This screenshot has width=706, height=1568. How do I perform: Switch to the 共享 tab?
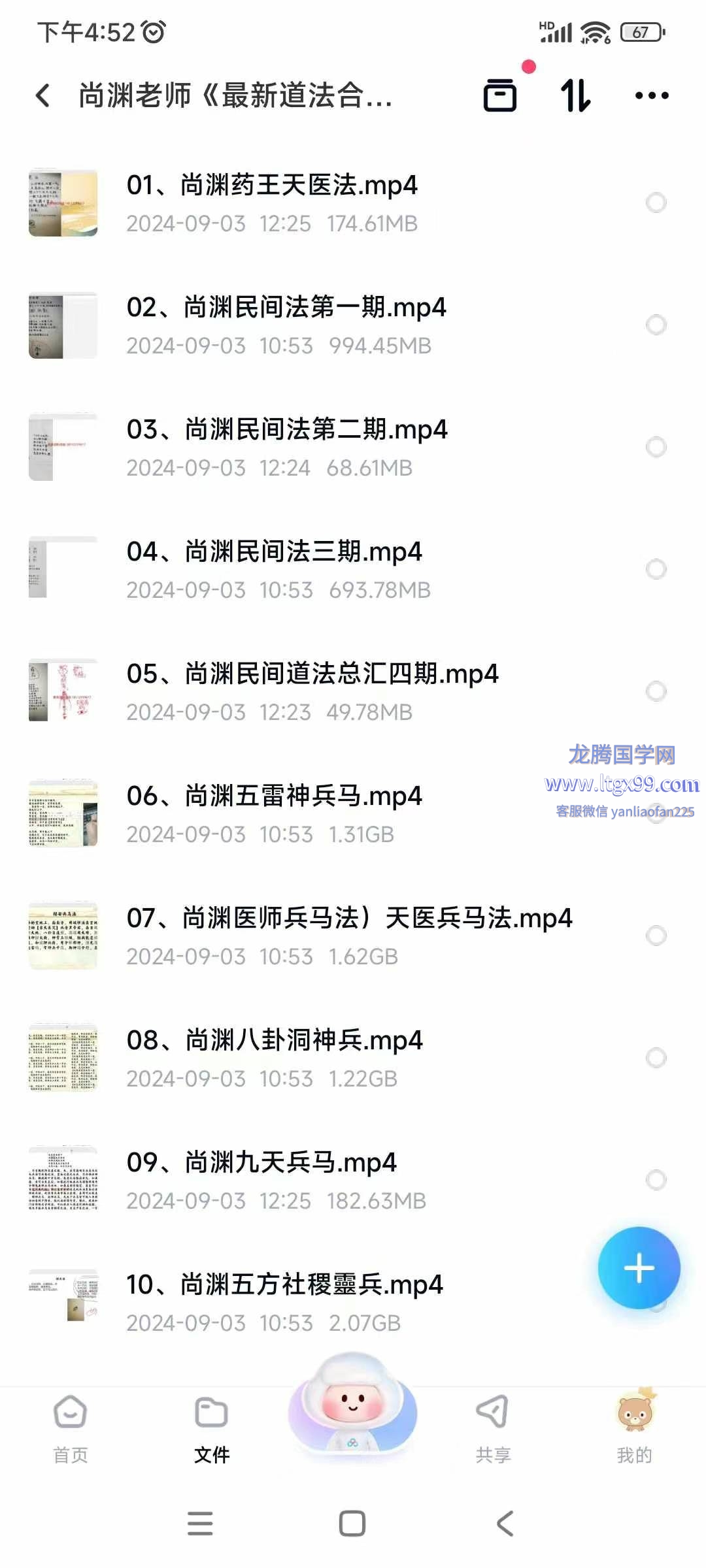pos(494,1429)
